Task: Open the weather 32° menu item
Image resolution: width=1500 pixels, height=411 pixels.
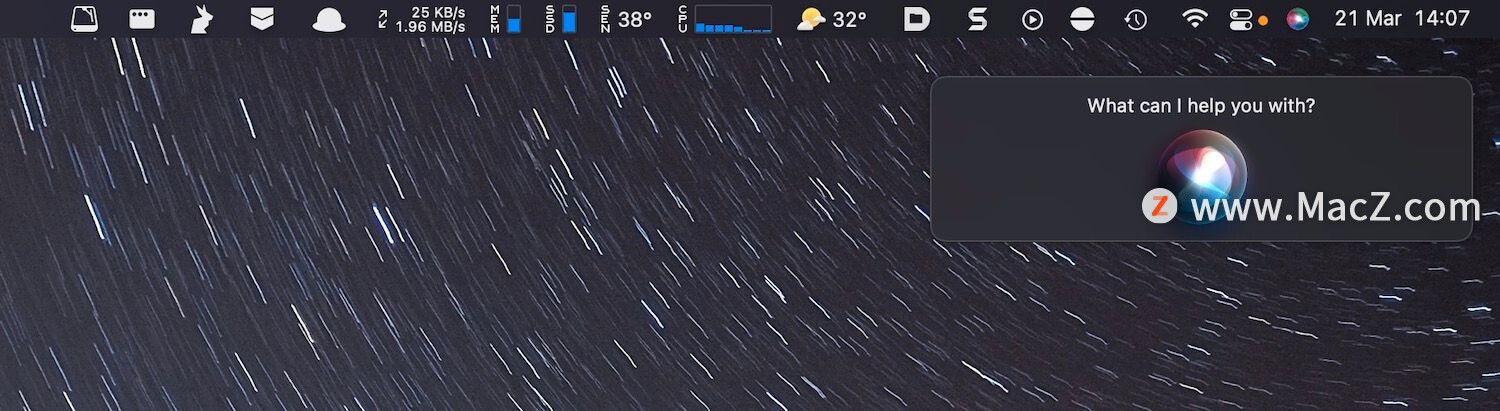Action: pos(832,19)
